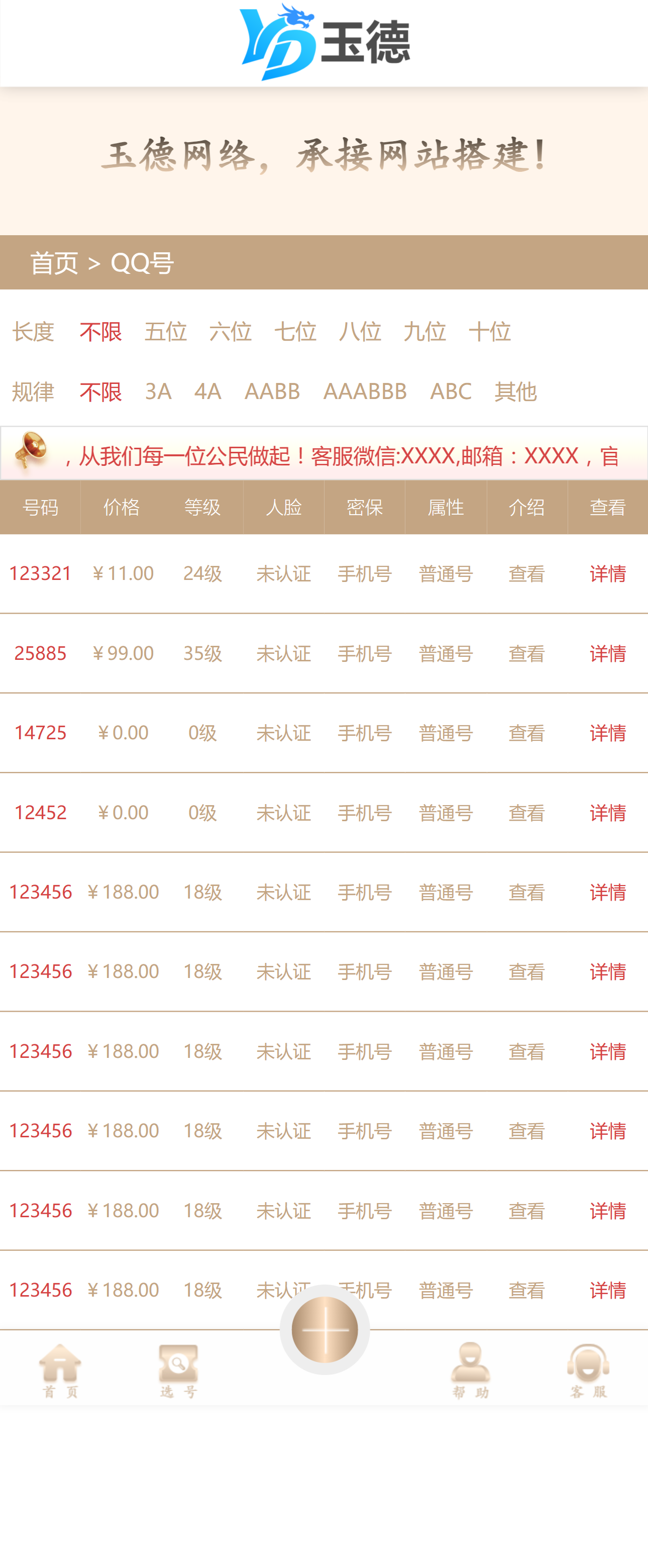Viewport: 648px width, 1568px height.
Task: Choose the AAABBB pattern
Action: 365,391
